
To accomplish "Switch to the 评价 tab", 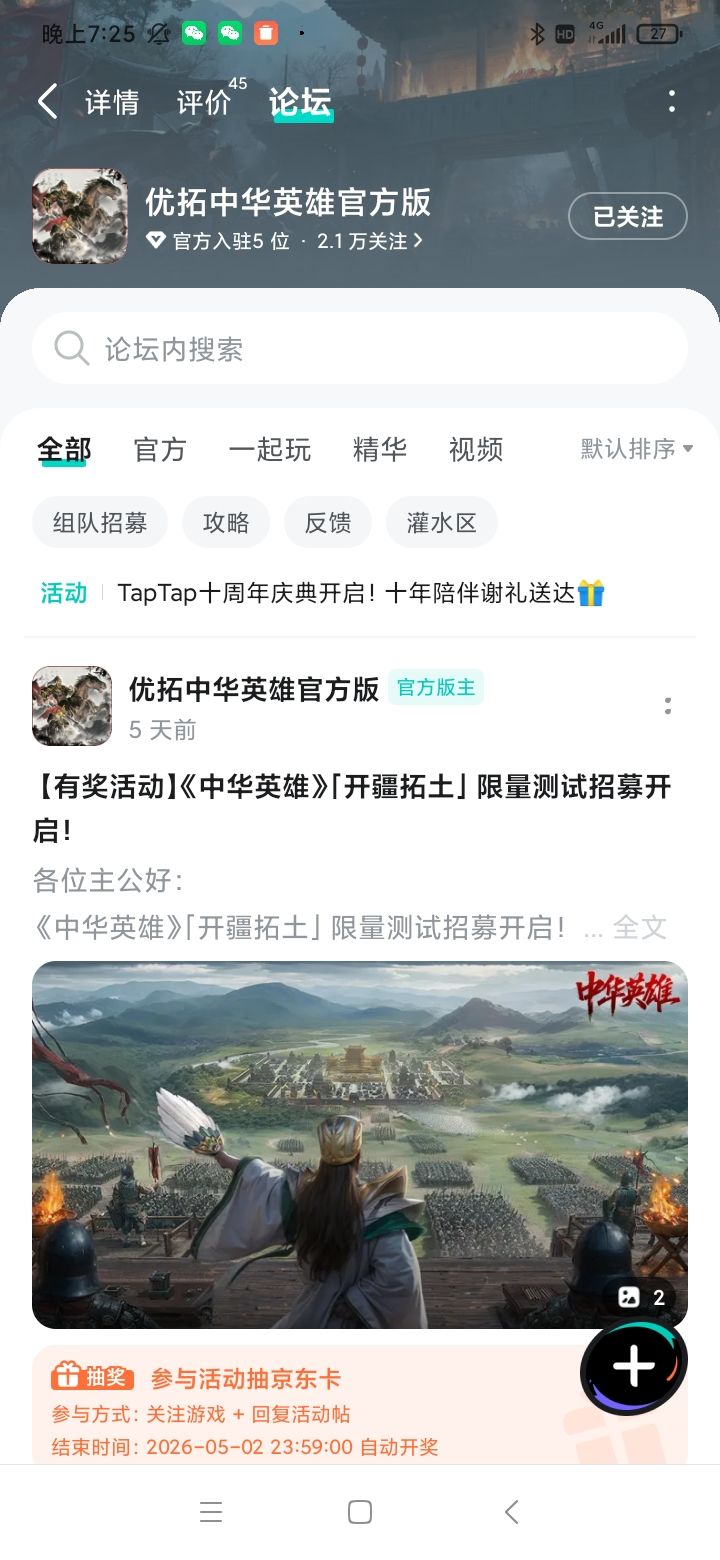I will pyautogui.click(x=204, y=101).
